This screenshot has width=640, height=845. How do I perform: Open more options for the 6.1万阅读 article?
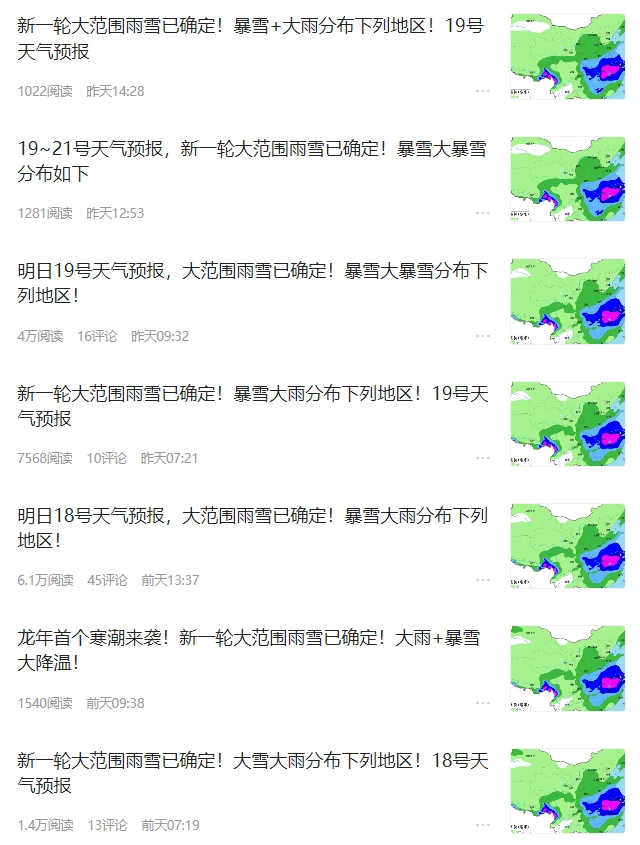483,580
